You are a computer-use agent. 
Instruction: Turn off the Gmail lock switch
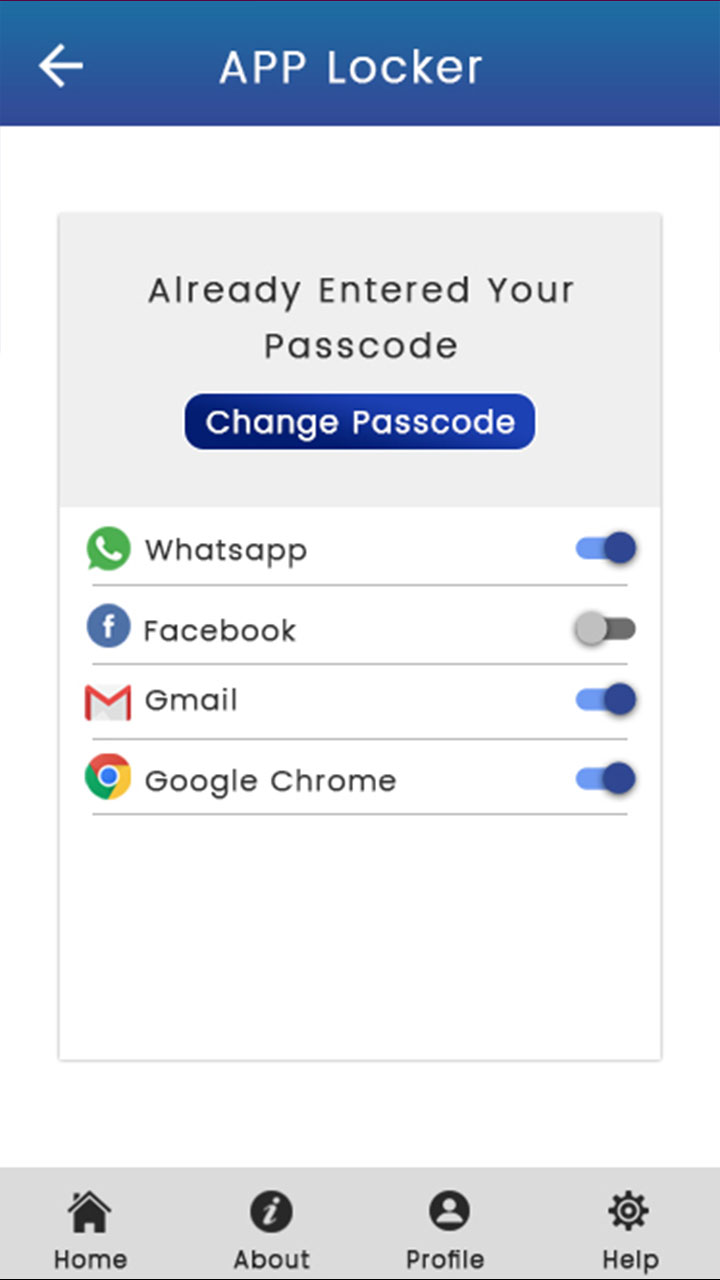coord(606,699)
